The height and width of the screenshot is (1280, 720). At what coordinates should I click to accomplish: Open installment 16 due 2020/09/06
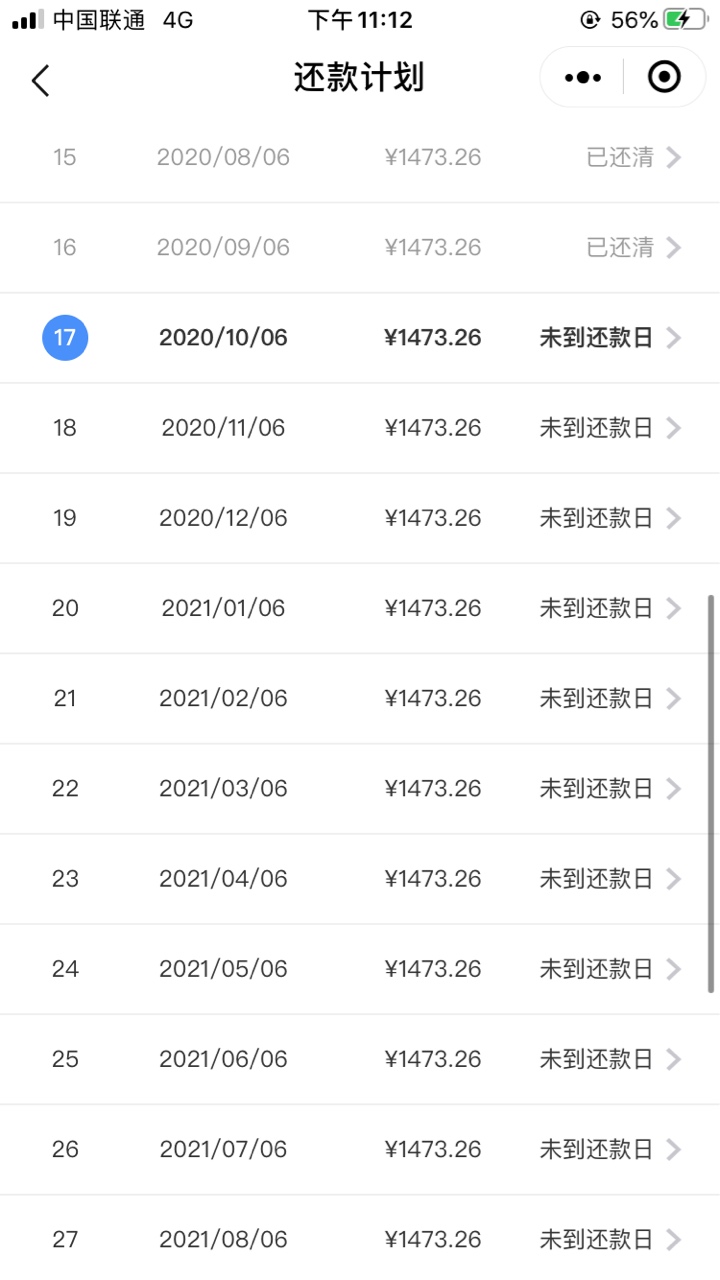tap(360, 247)
